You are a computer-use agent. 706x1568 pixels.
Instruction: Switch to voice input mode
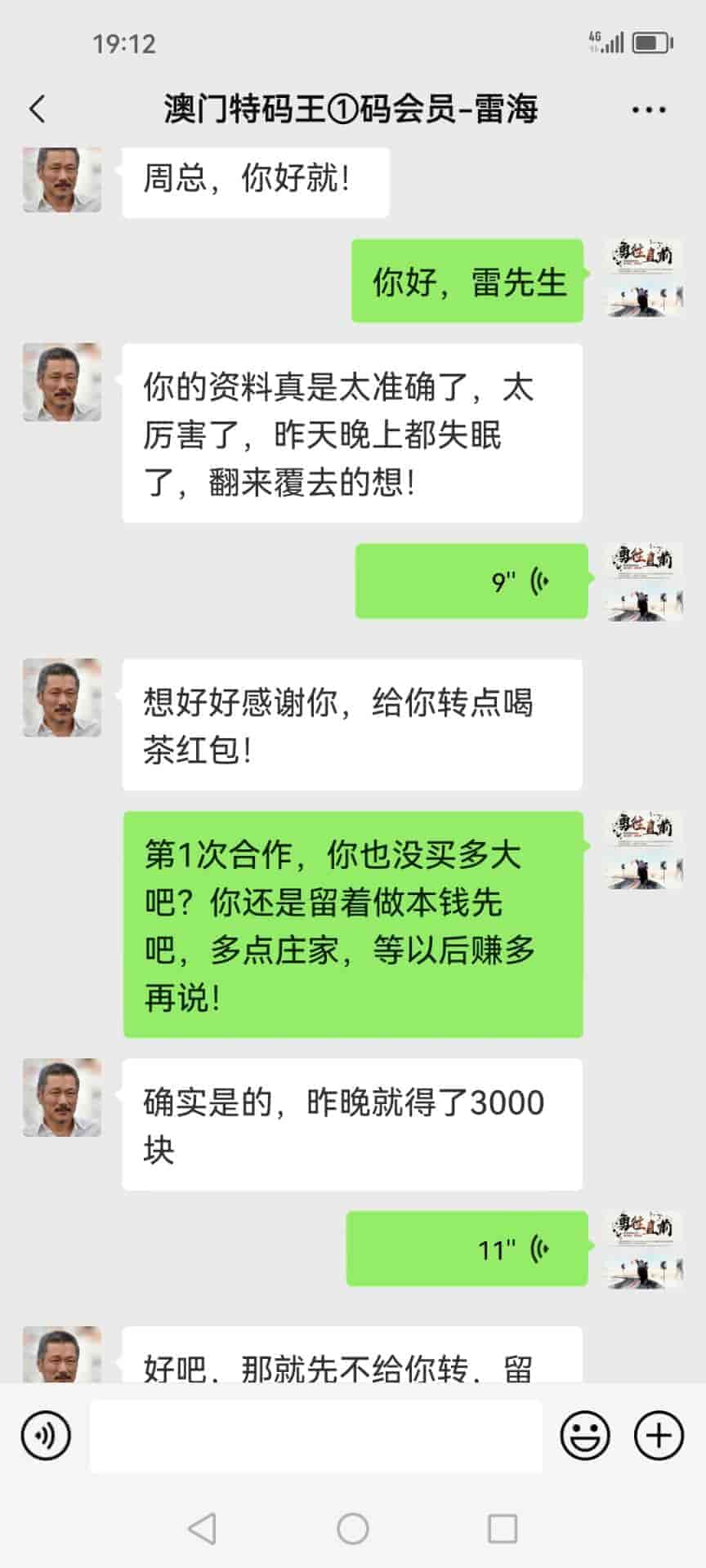[46, 1435]
